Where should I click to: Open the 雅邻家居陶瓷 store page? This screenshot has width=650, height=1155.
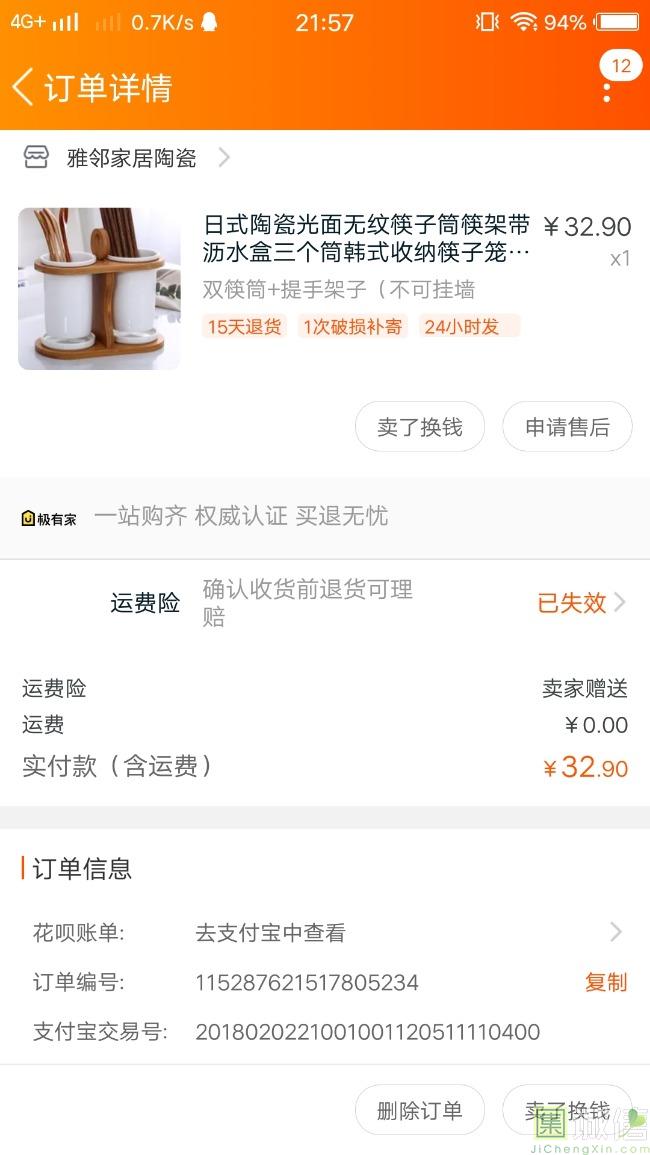130,158
